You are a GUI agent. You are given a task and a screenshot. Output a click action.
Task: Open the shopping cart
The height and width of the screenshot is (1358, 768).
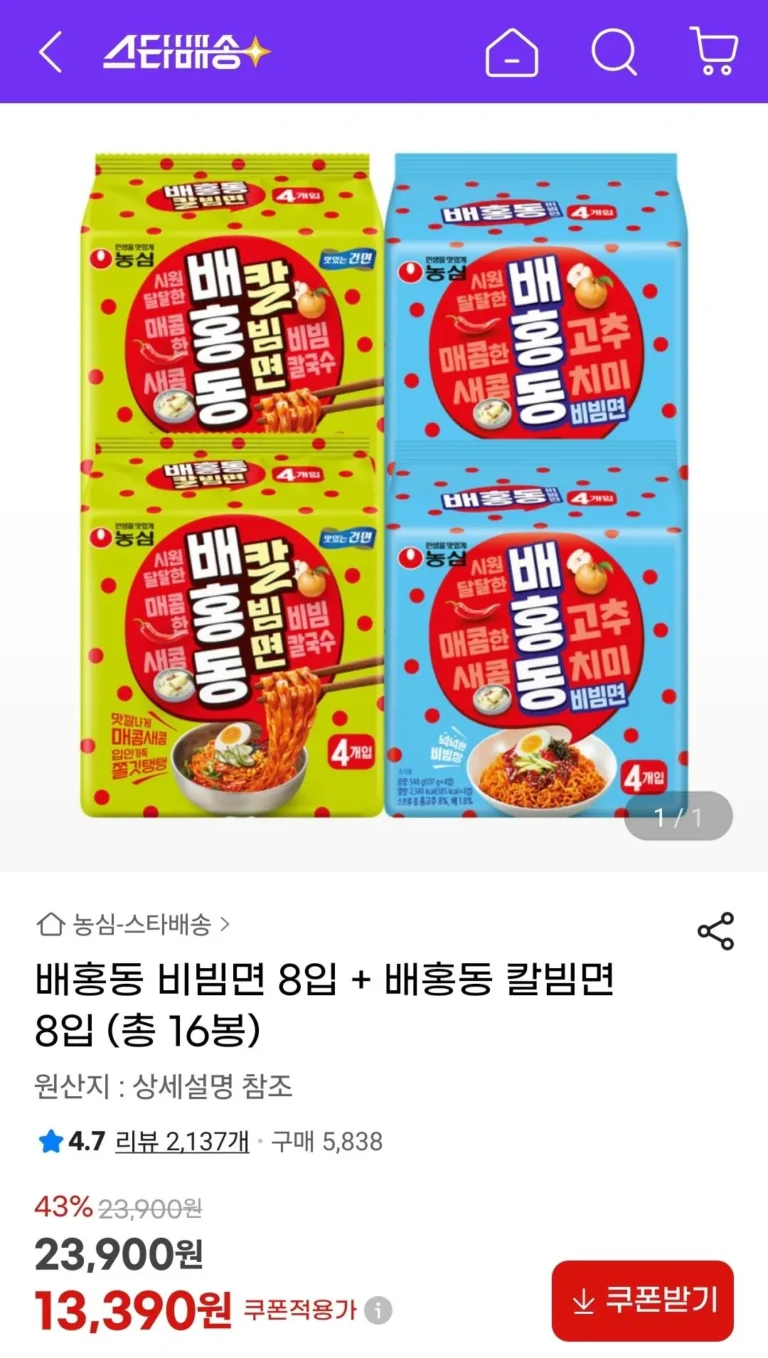click(x=714, y=52)
